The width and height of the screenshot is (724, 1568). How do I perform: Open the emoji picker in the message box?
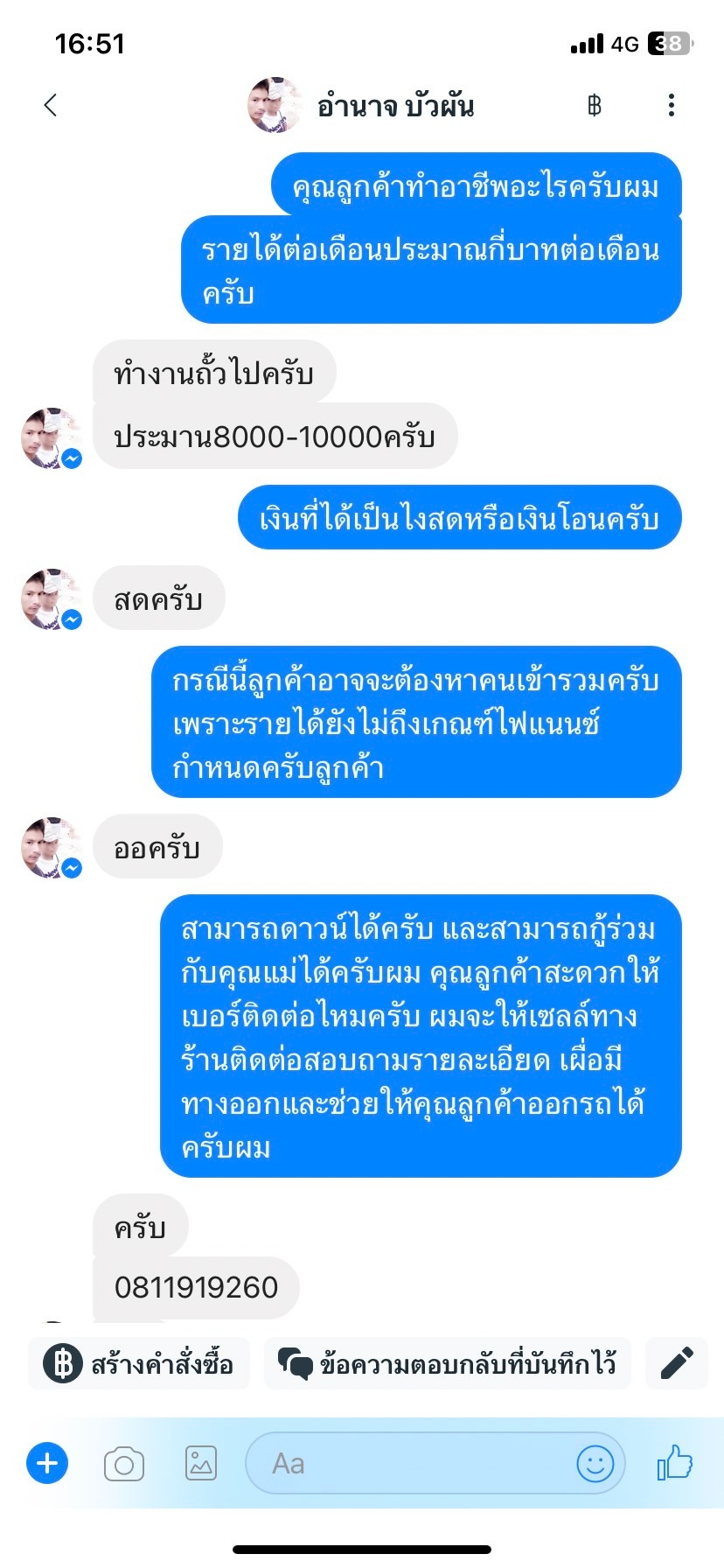coord(595,1463)
